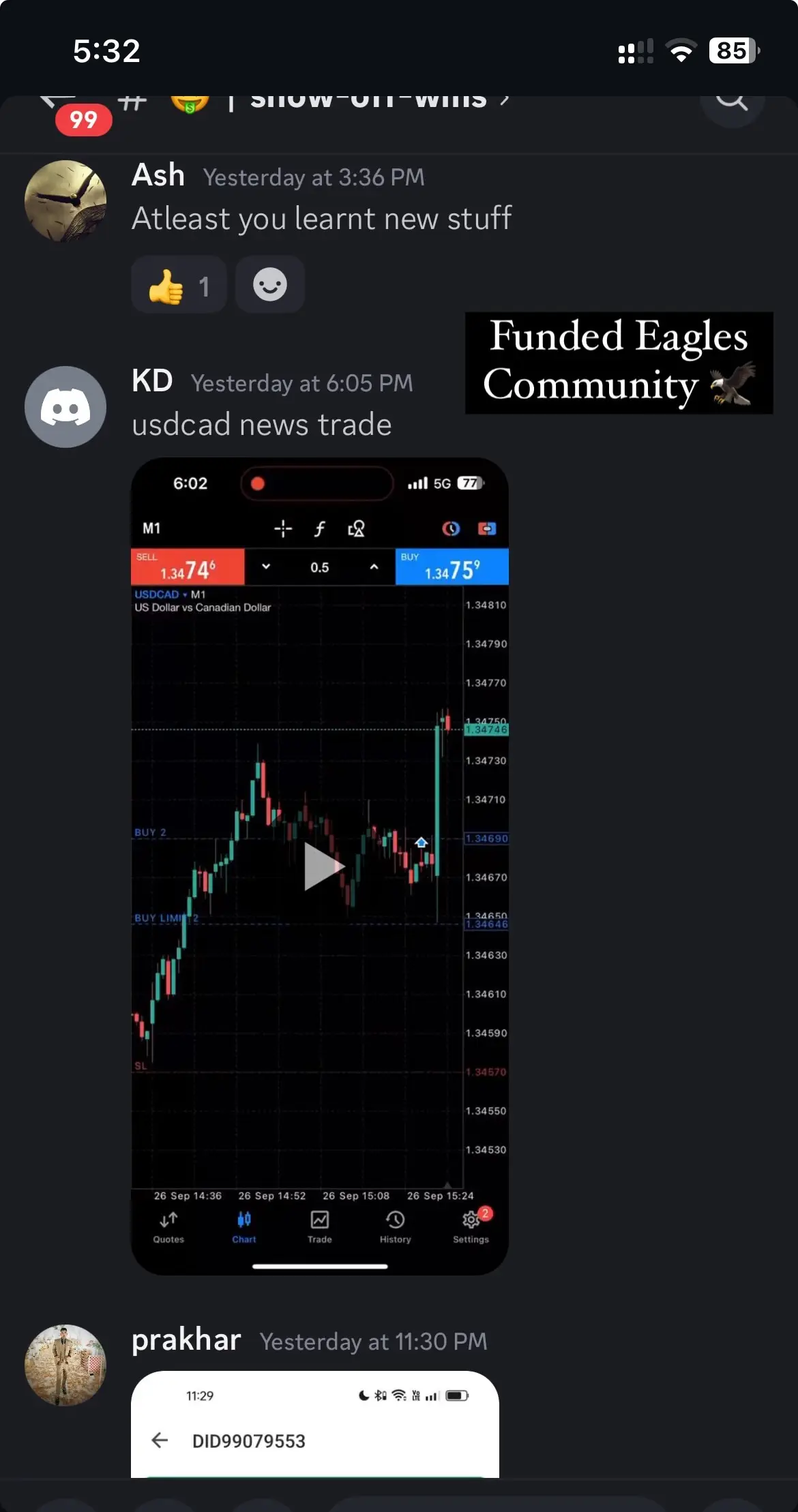This screenshot has height=1512, width=798.
Task: Open prakhar's attached screenshot
Action: (x=315, y=1424)
